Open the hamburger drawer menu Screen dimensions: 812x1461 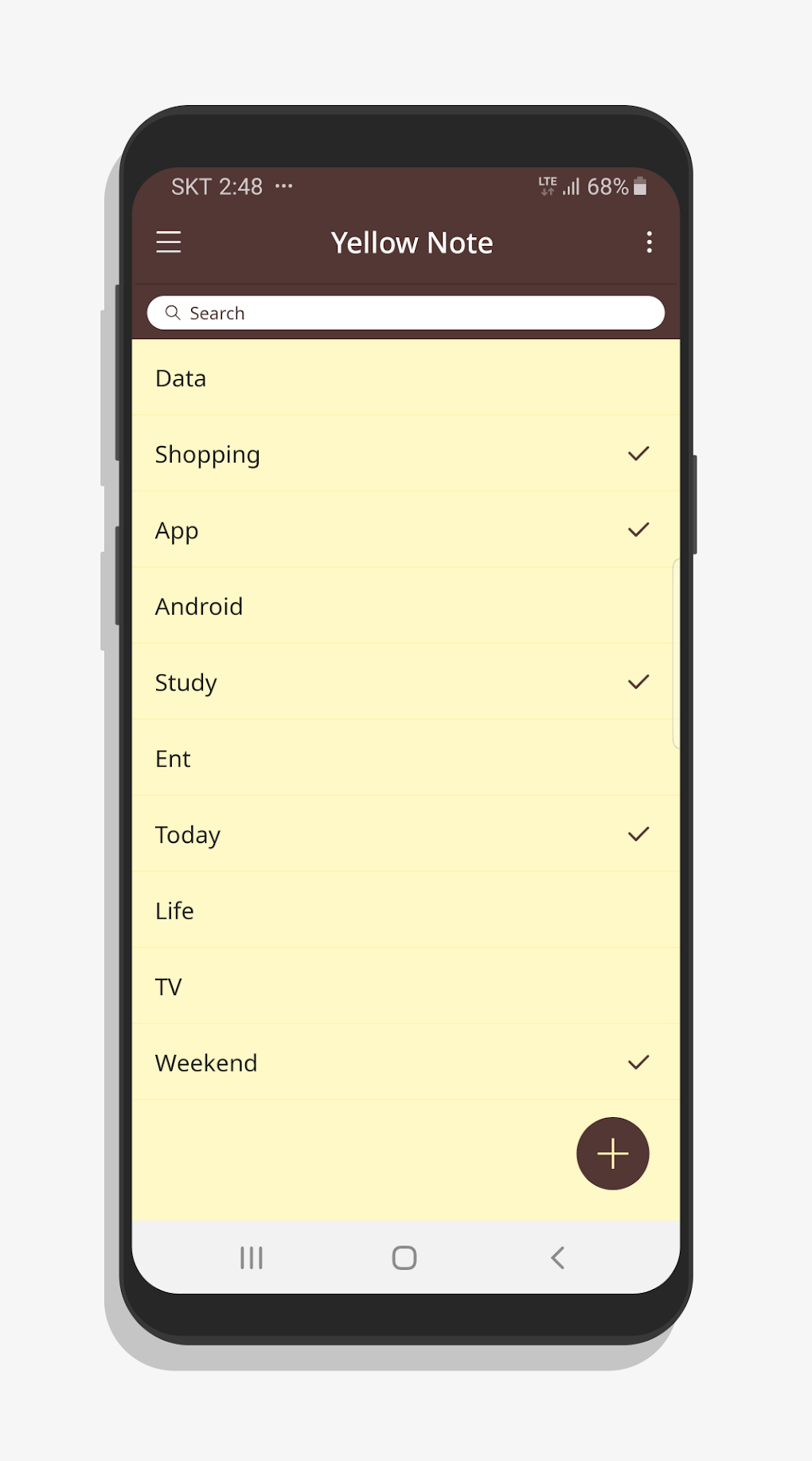tap(169, 242)
